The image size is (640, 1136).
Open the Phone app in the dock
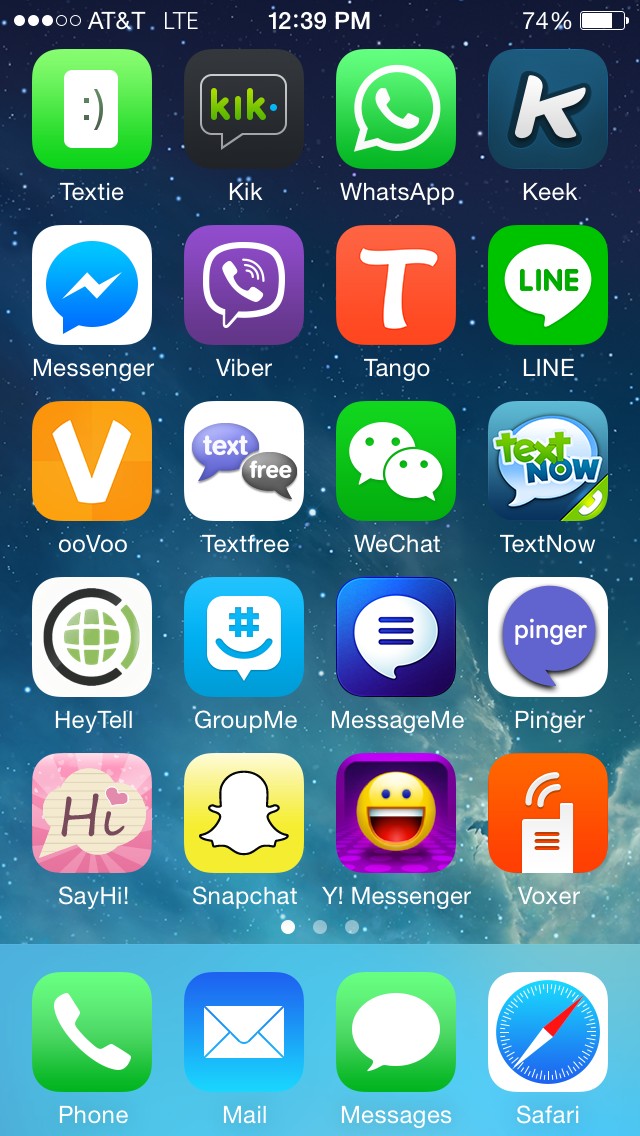pyautogui.click(x=92, y=1032)
